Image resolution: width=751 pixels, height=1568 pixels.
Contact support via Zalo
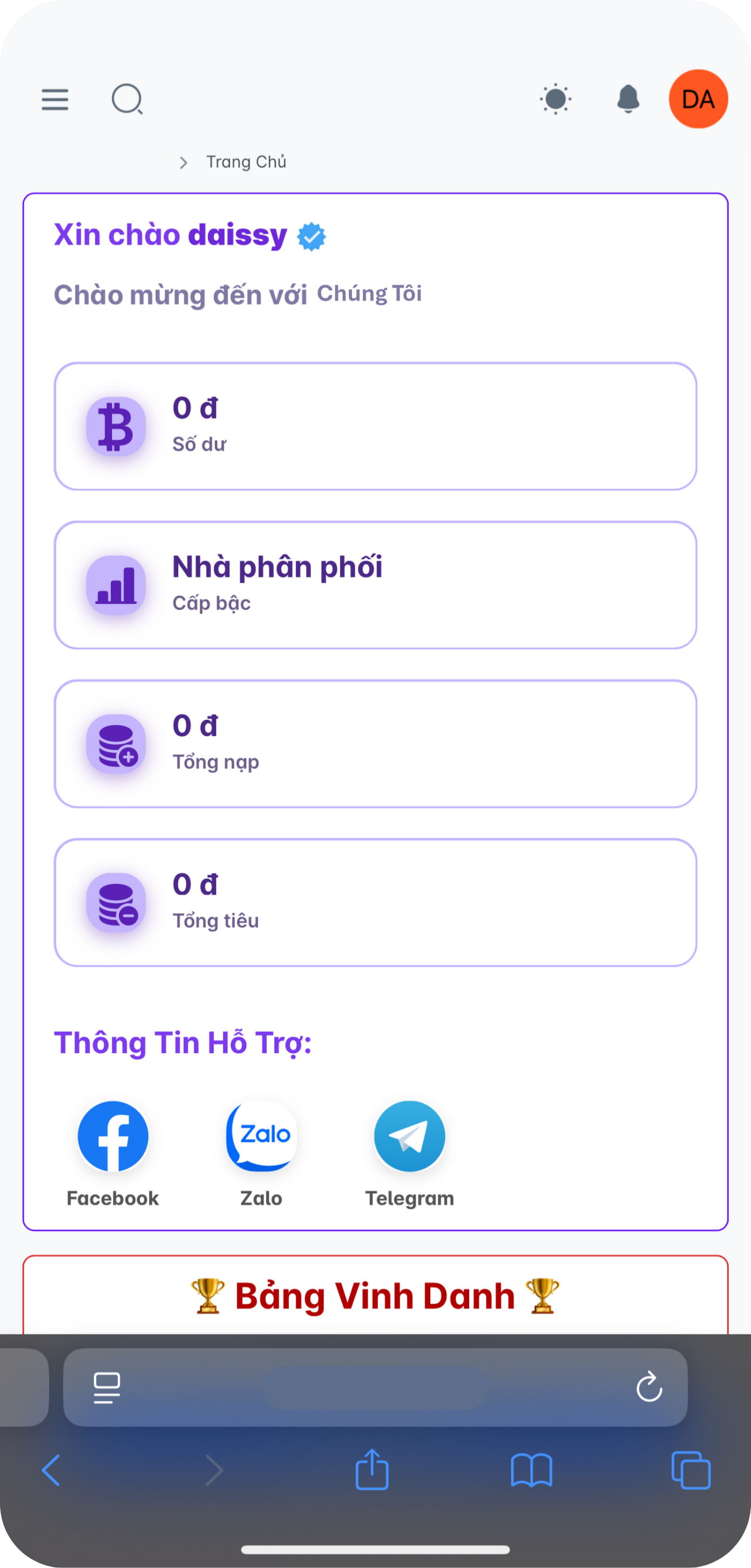click(261, 1137)
